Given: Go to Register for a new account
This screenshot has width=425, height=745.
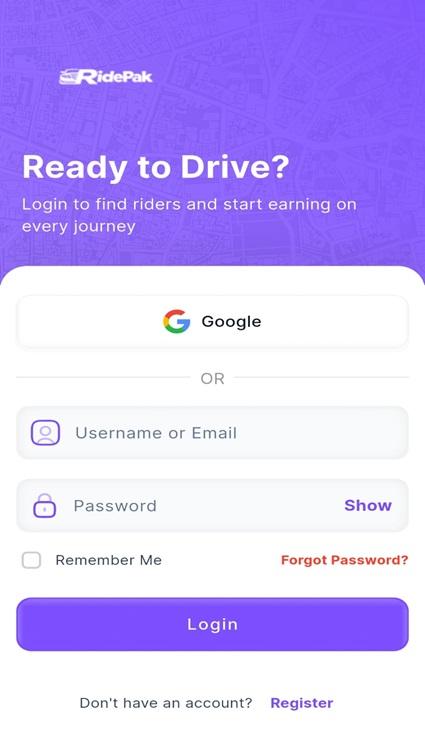Looking at the screenshot, I should click(302, 703).
